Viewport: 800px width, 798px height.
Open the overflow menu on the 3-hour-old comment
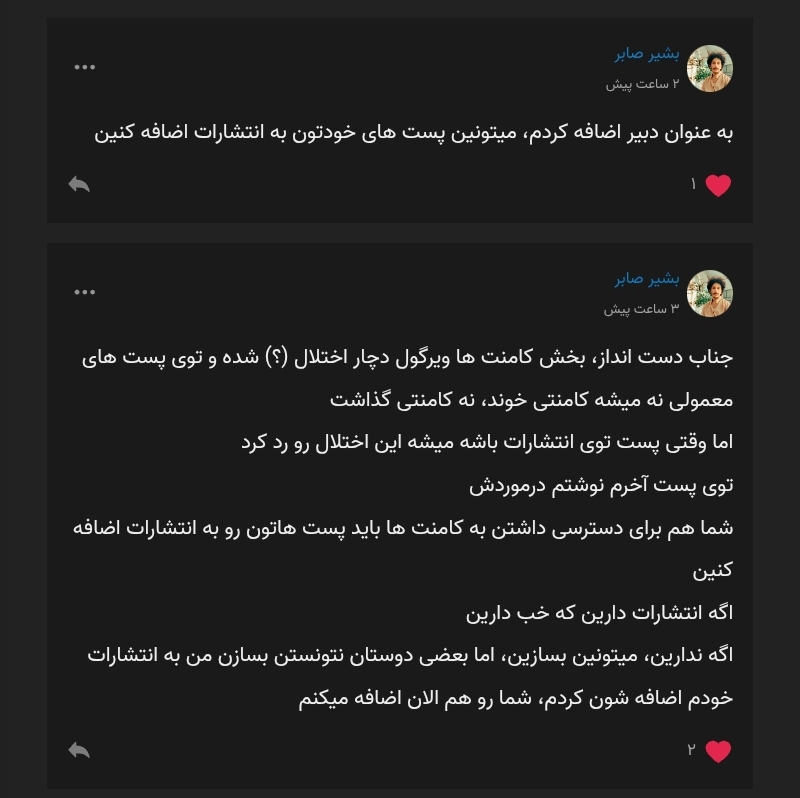(85, 292)
